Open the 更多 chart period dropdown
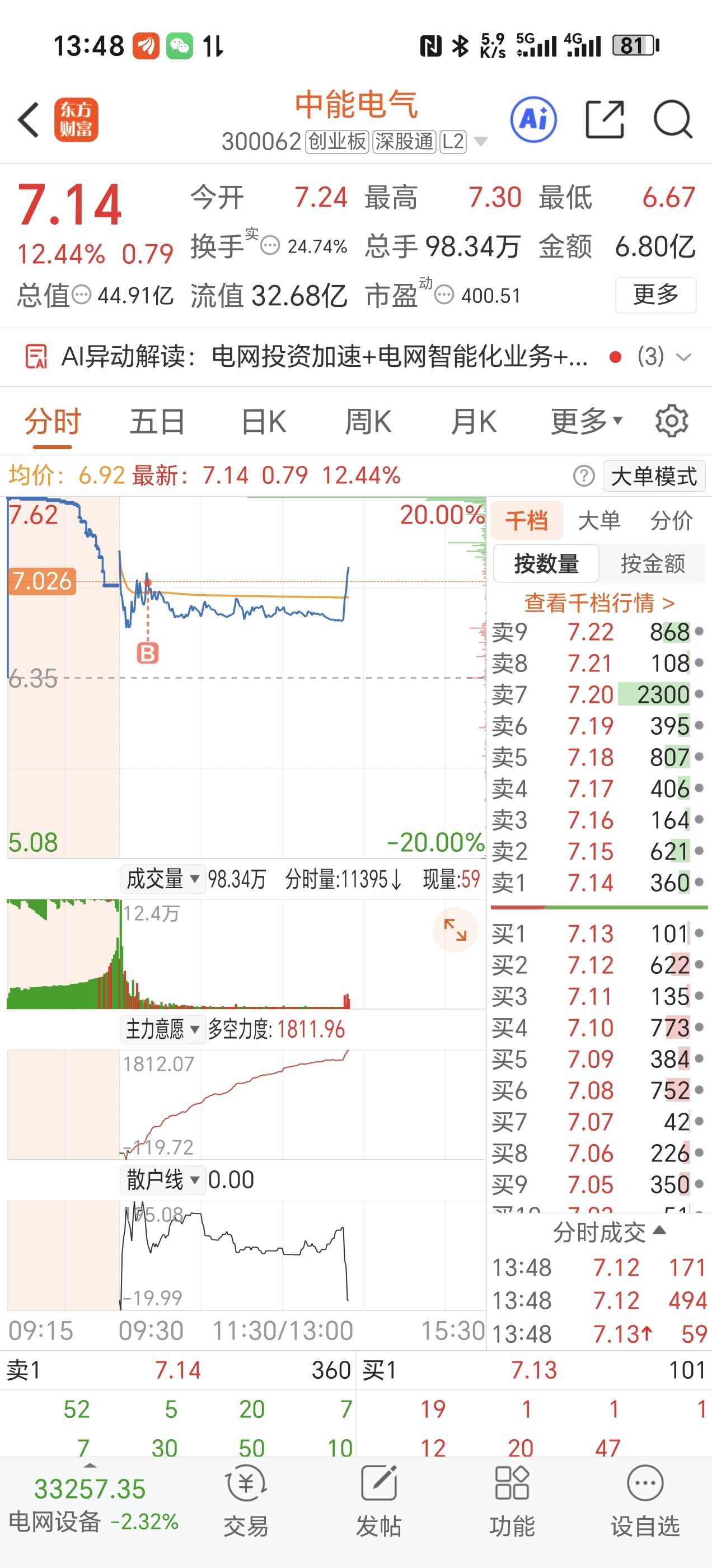 (x=586, y=421)
